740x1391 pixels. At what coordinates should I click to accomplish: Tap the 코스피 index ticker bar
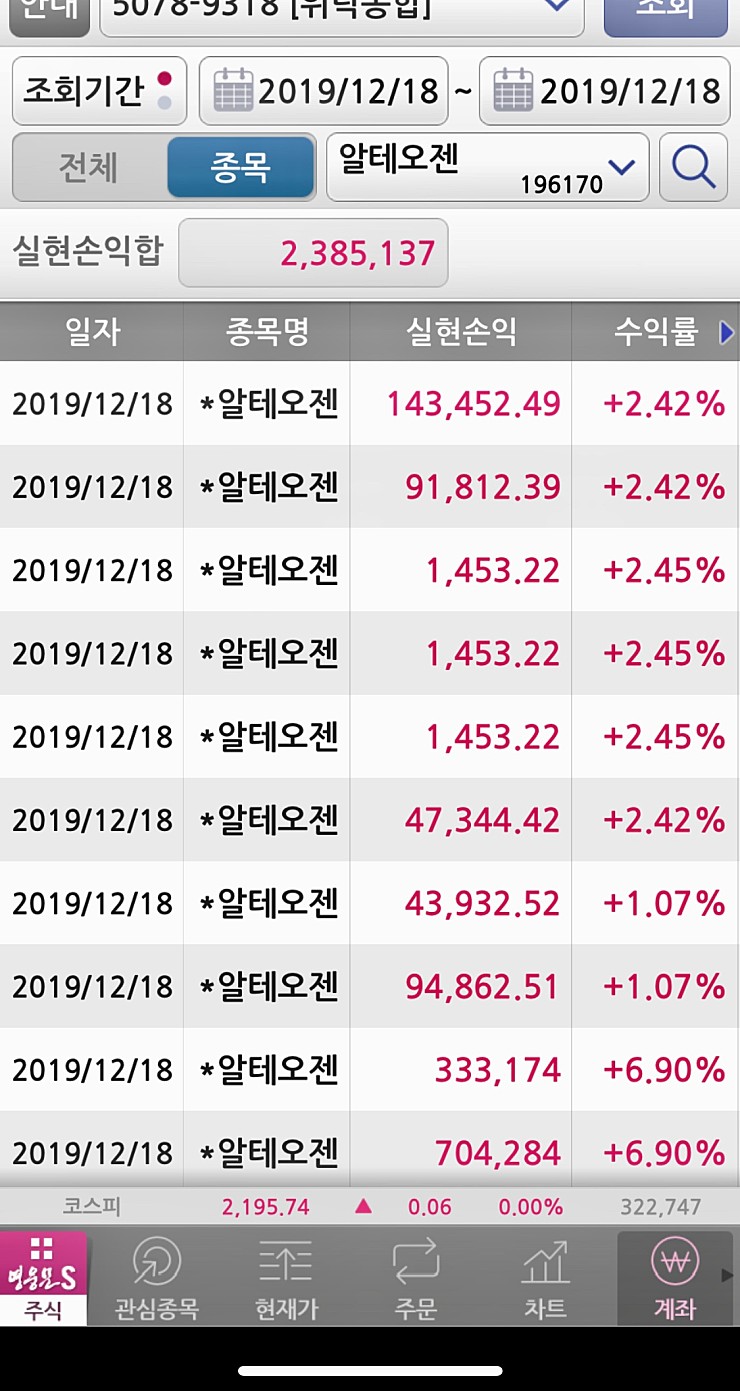point(370,1207)
